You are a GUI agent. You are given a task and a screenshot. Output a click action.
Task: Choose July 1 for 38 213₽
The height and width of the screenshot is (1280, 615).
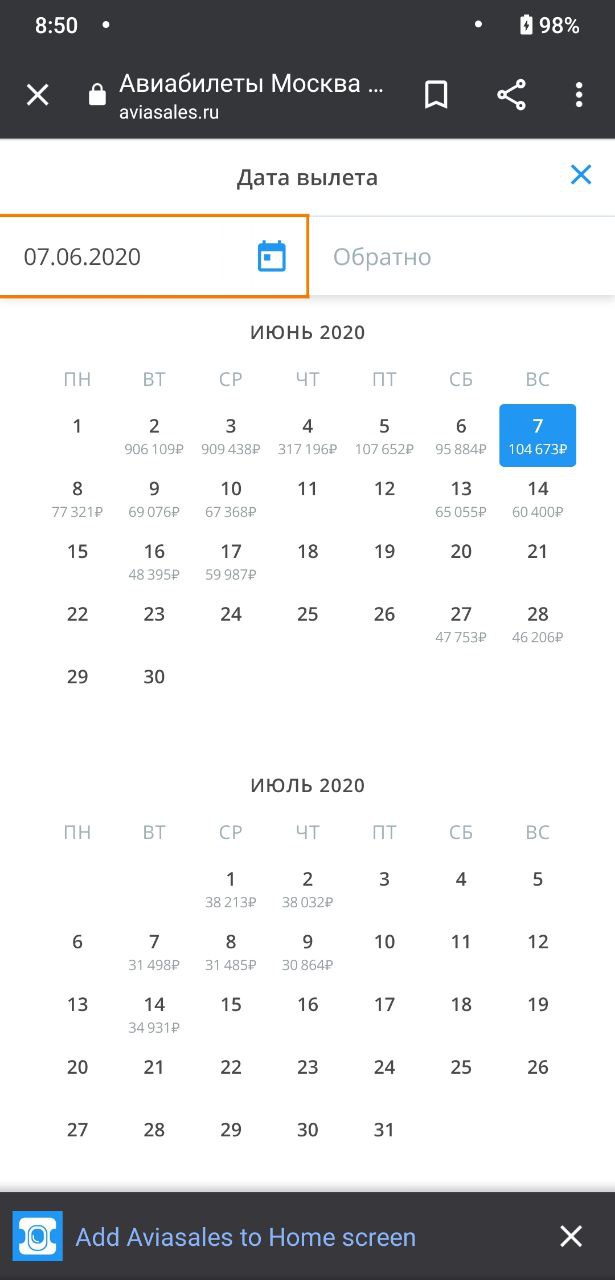(231, 888)
